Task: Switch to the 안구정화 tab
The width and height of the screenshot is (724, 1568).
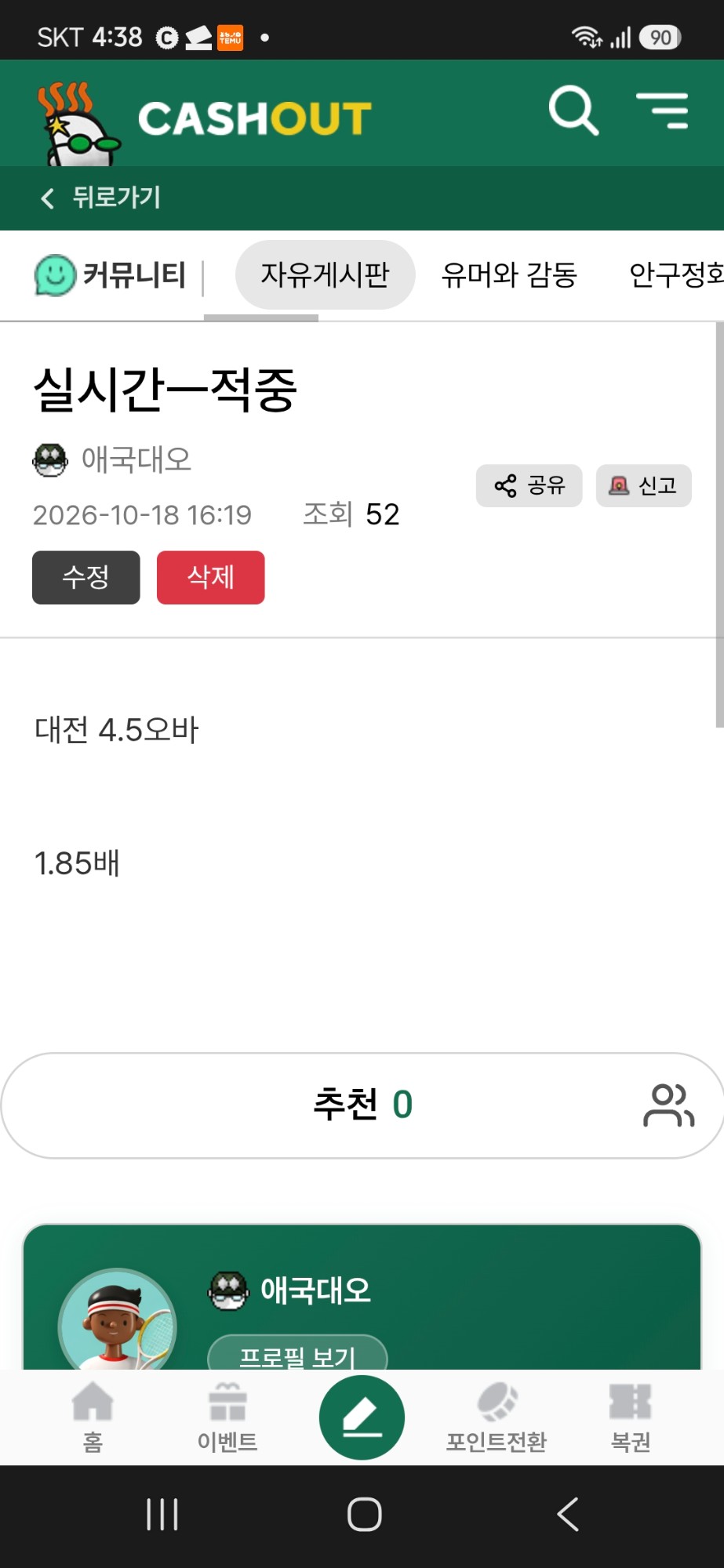Action: [676, 274]
